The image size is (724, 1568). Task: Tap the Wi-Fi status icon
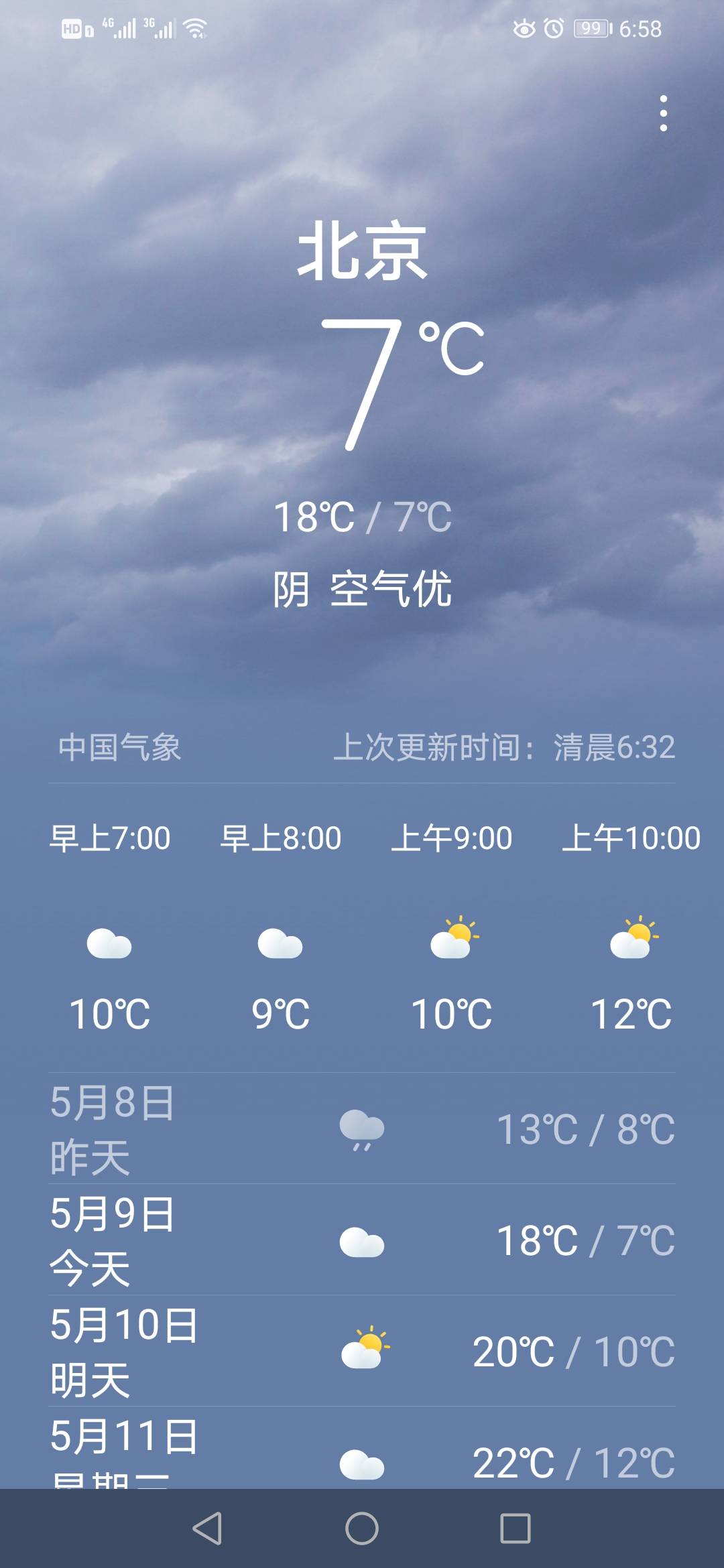194,28
